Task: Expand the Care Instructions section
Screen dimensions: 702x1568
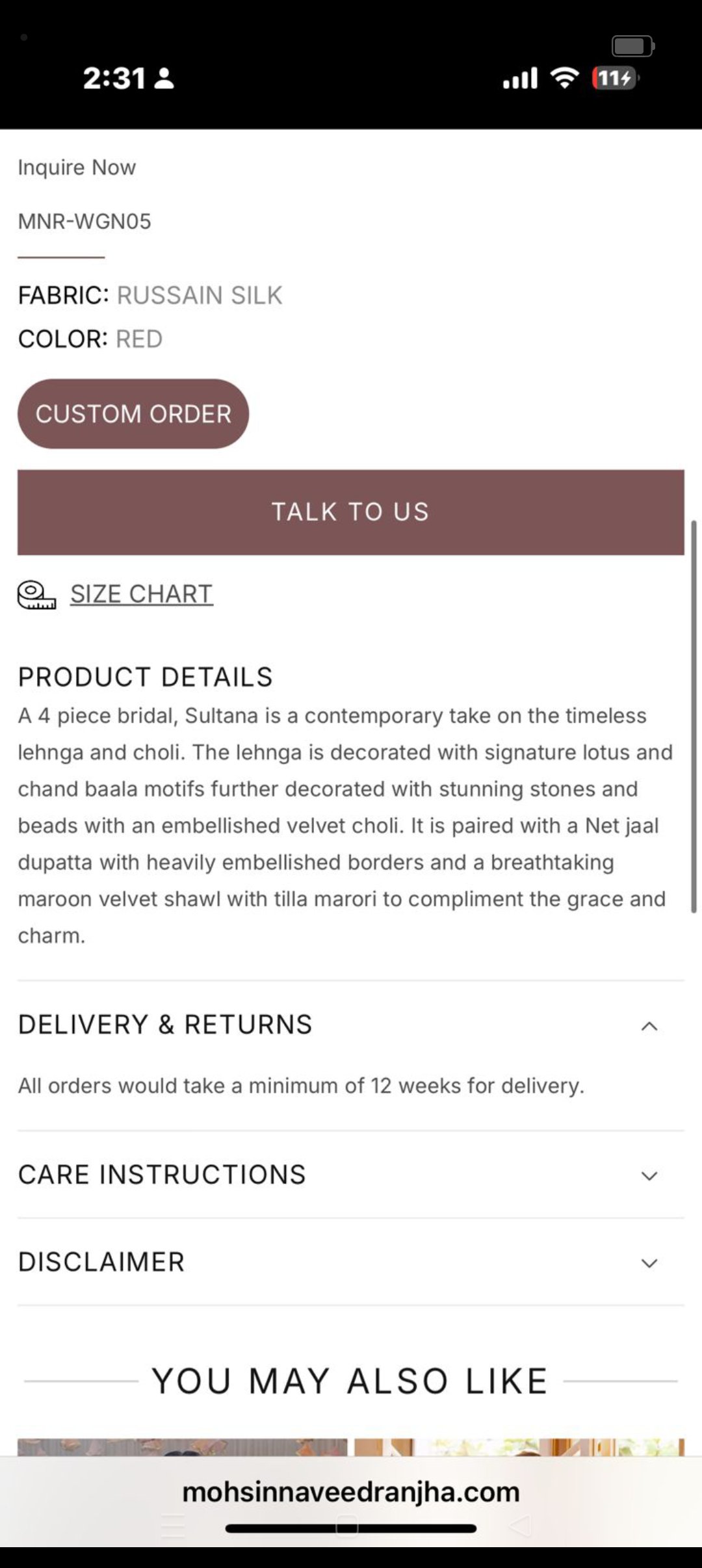Action: [649, 1175]
